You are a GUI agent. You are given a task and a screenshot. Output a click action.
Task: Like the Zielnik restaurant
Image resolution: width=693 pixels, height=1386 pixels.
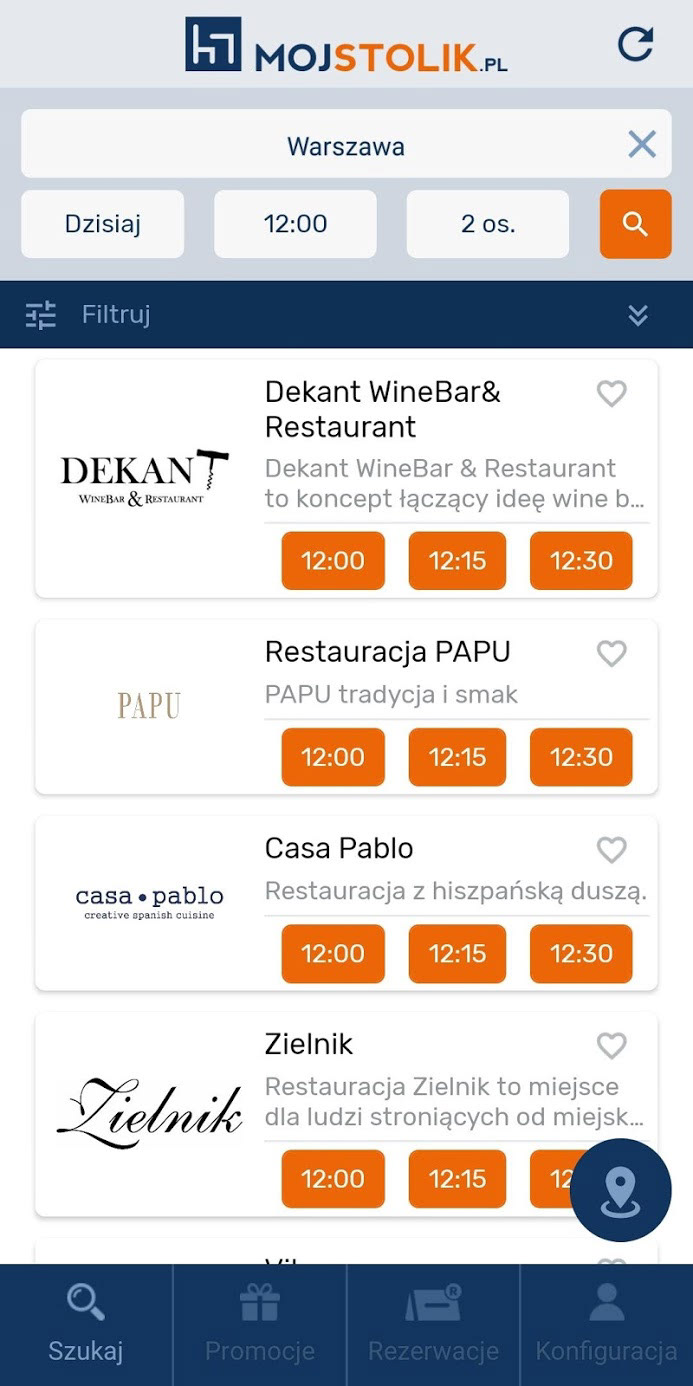[x=611, y=1046]
